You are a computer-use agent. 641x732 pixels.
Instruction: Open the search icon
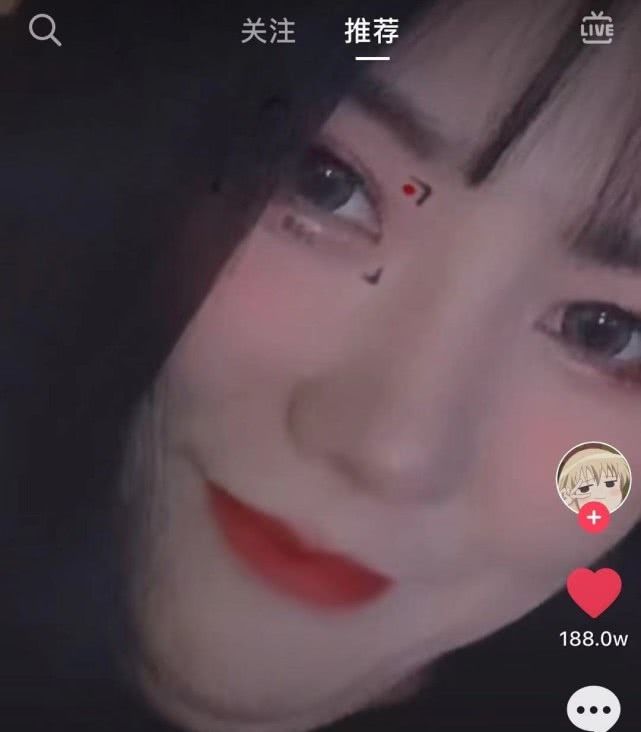45,30
